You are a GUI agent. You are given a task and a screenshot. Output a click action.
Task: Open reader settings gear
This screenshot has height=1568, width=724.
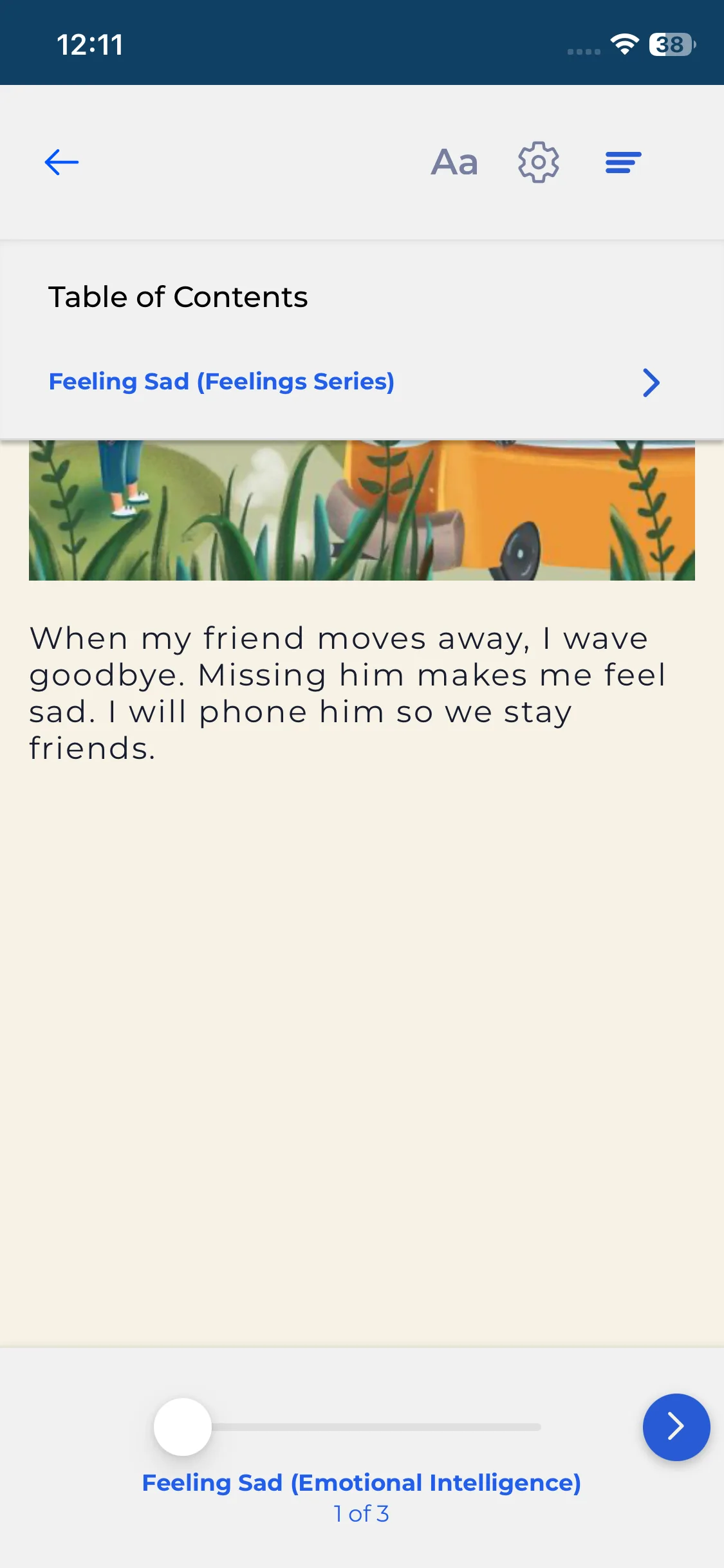point(539,162)
